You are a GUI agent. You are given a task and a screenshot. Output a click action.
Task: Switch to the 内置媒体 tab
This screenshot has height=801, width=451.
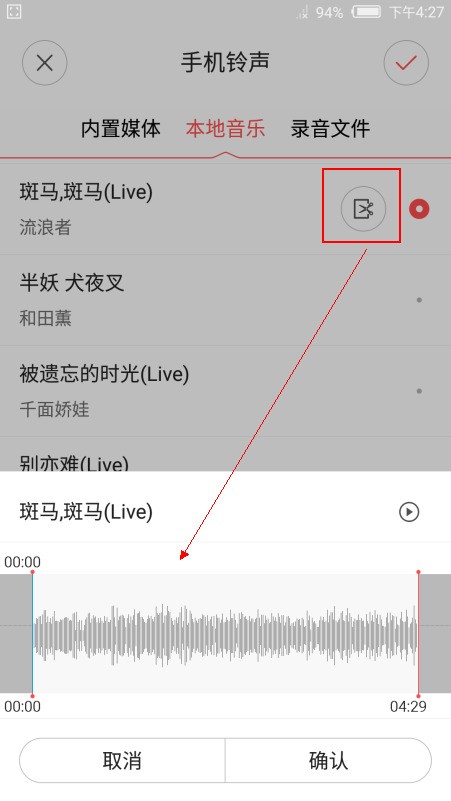(121, 129)
